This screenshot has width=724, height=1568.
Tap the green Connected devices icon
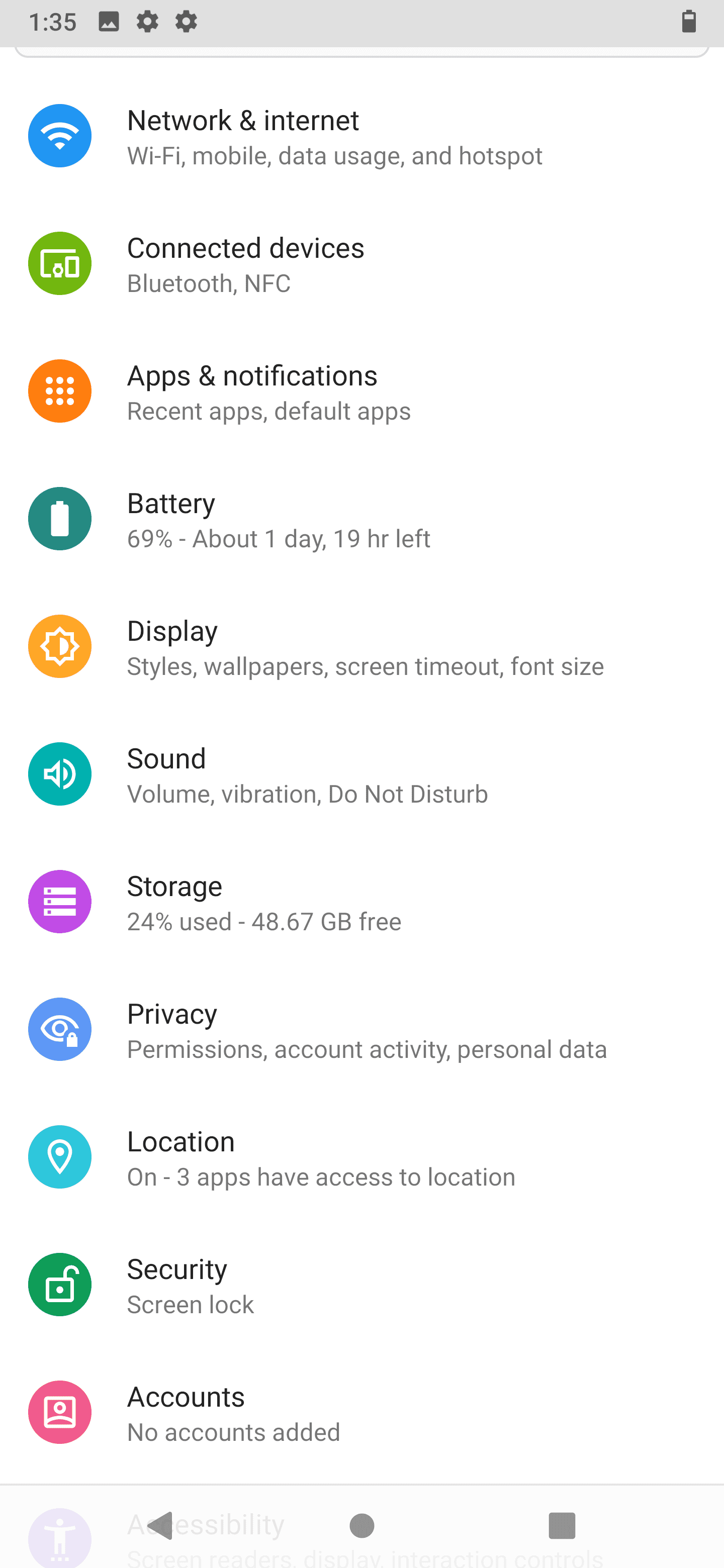click(60, 263)
